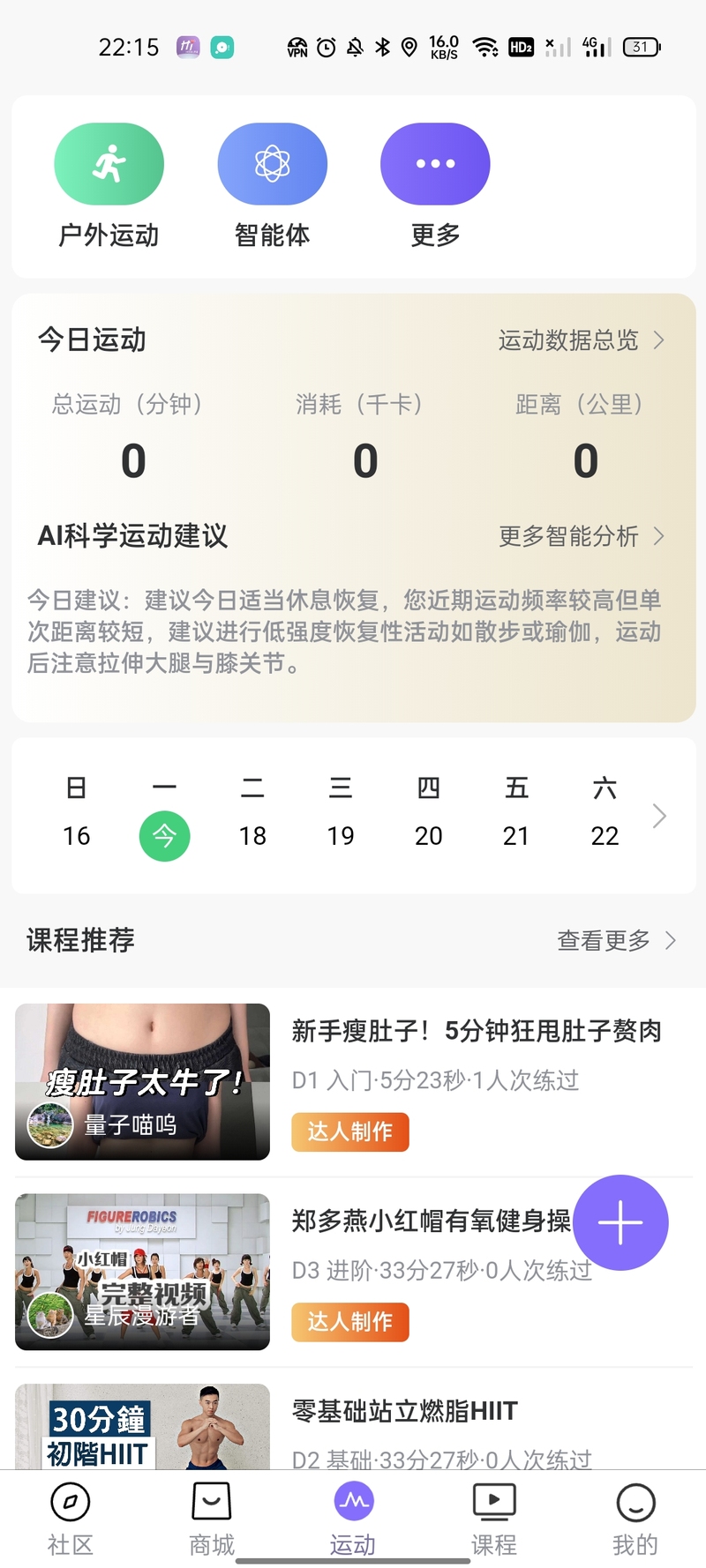The image size is (706, 1568).
Task: Select today's date circle 今
Action: click(164, 835)
